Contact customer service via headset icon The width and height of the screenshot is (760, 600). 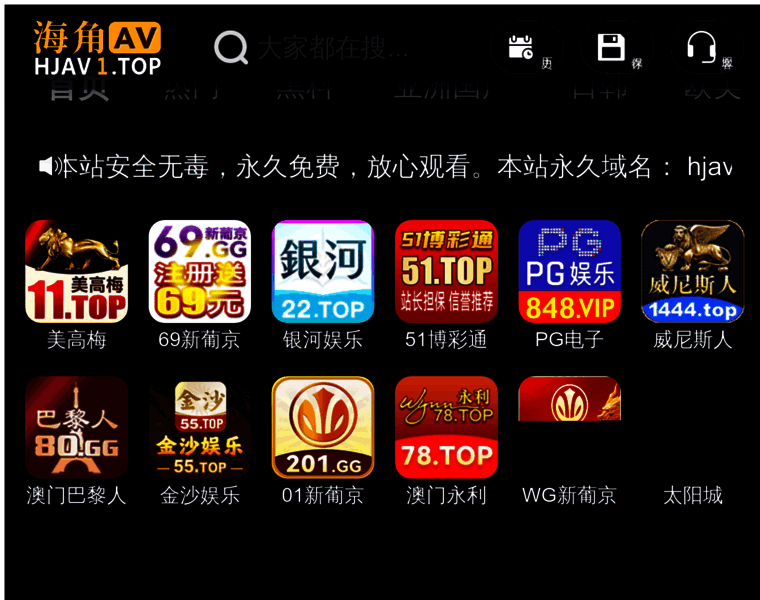(x=701, y=48)
